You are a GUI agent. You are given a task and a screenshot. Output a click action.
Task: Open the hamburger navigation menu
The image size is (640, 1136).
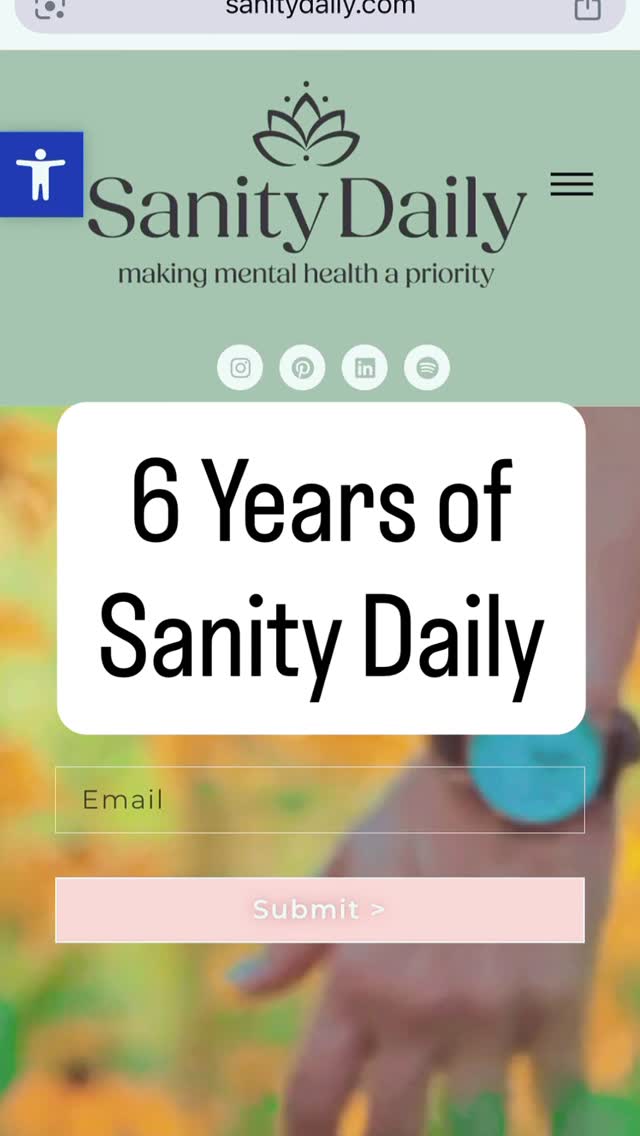[x=571, y=184]
